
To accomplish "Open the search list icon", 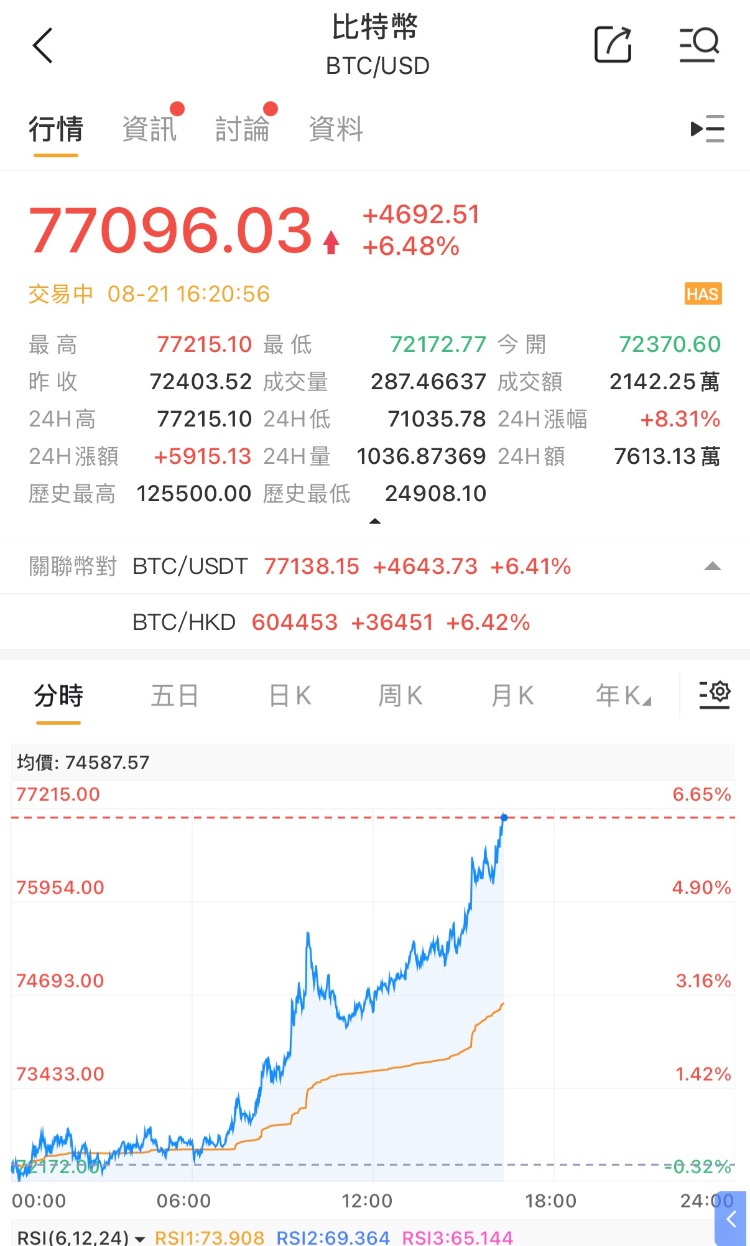I will pos(699,45).
